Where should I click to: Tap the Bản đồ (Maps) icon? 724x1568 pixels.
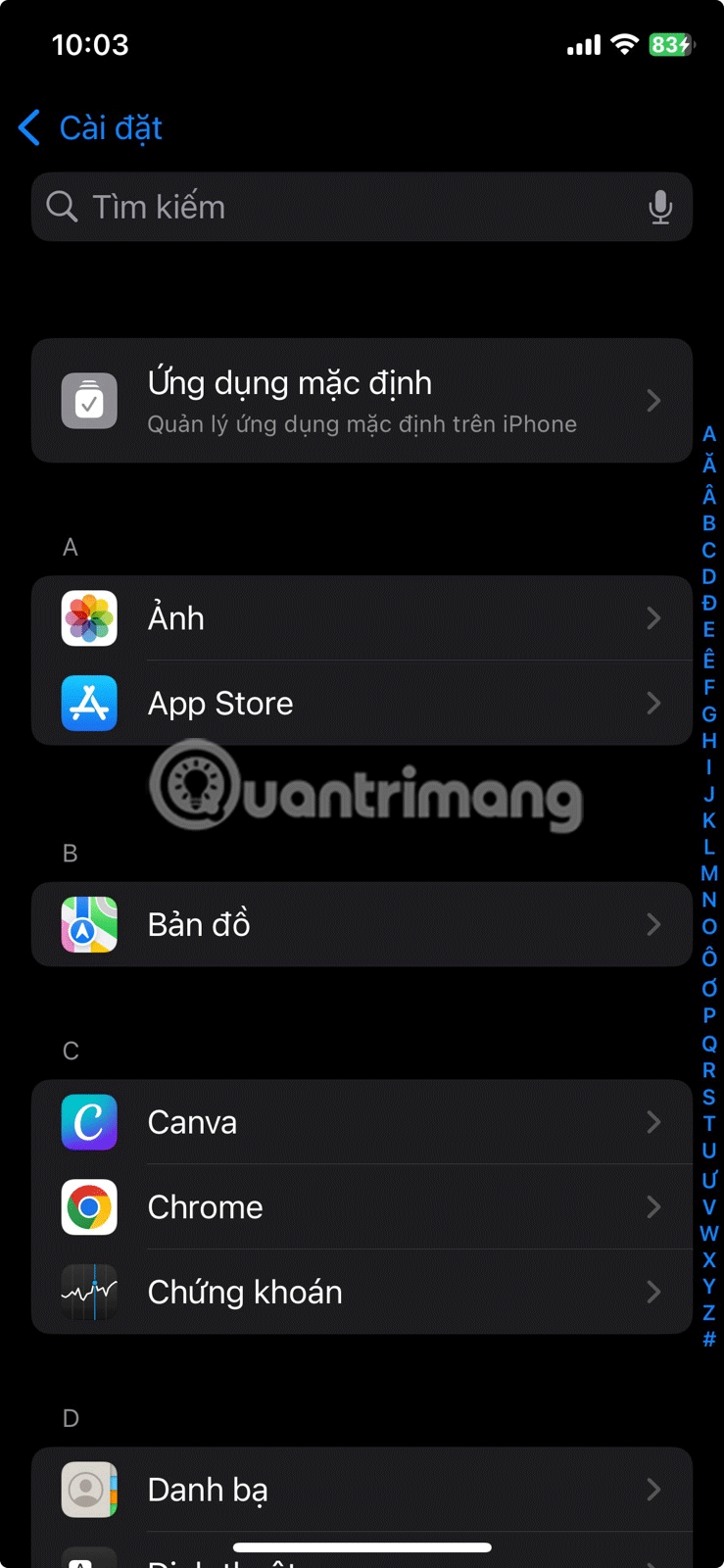pyautogui.click(x=89, y=924)
